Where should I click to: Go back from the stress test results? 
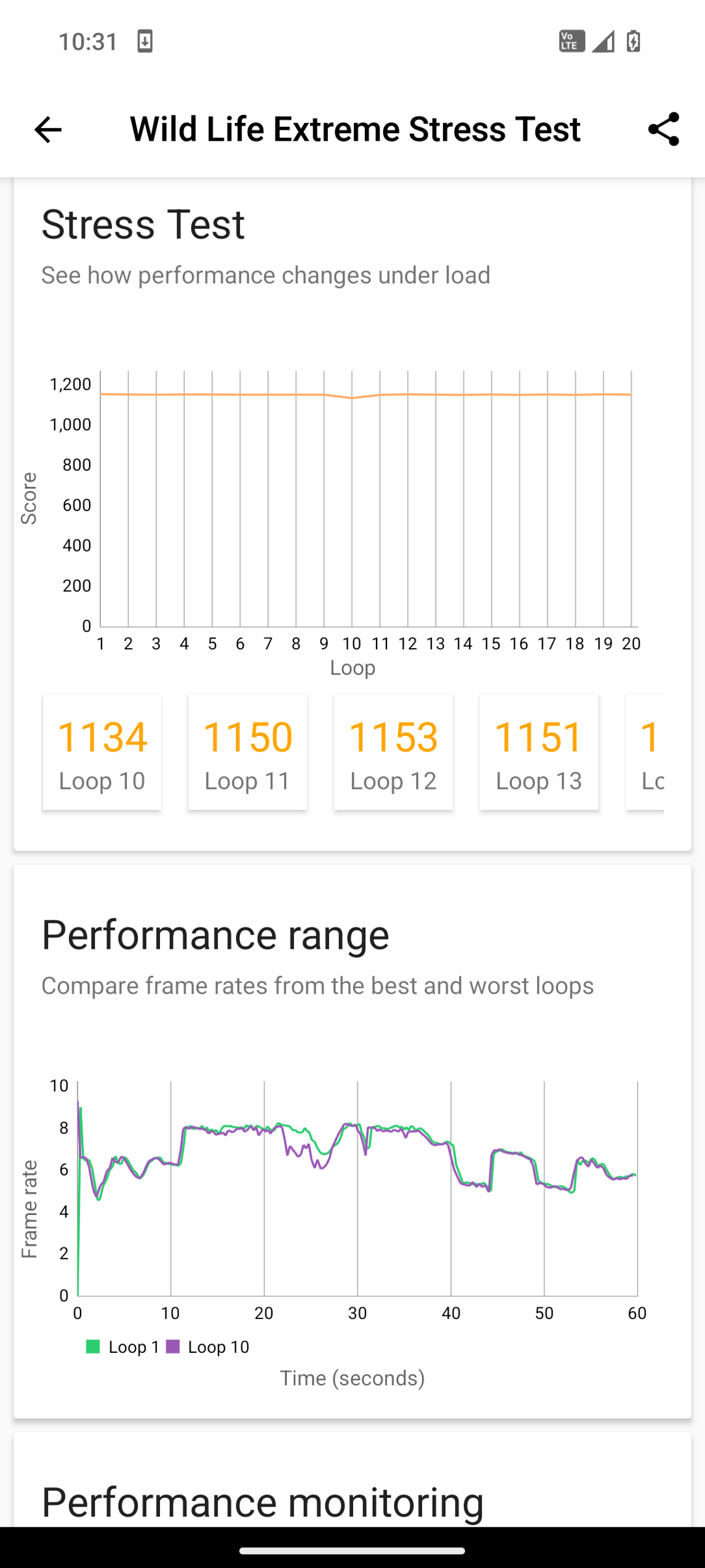click(47, 130)
